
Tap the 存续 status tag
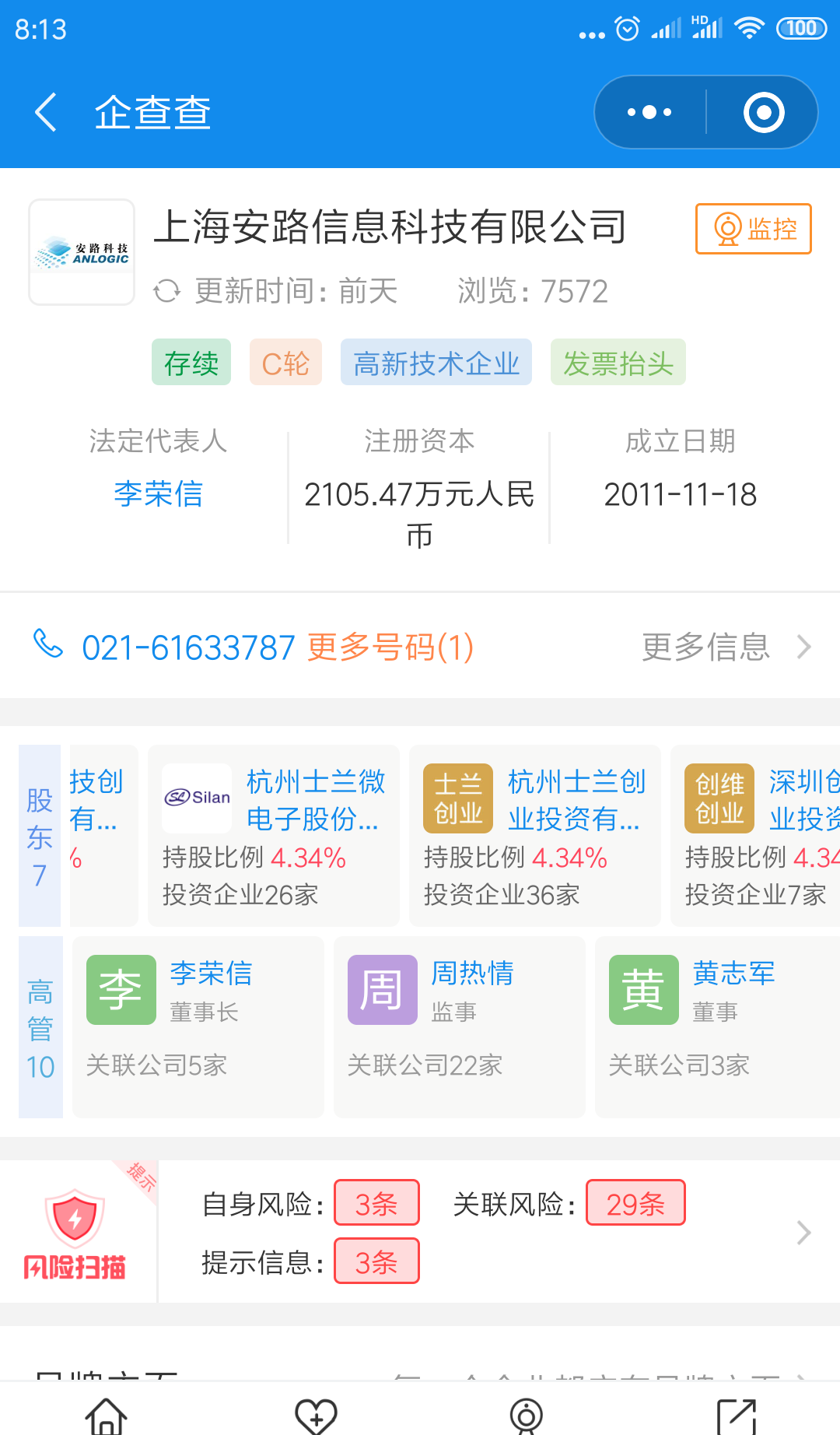click(x=191, y=362)
